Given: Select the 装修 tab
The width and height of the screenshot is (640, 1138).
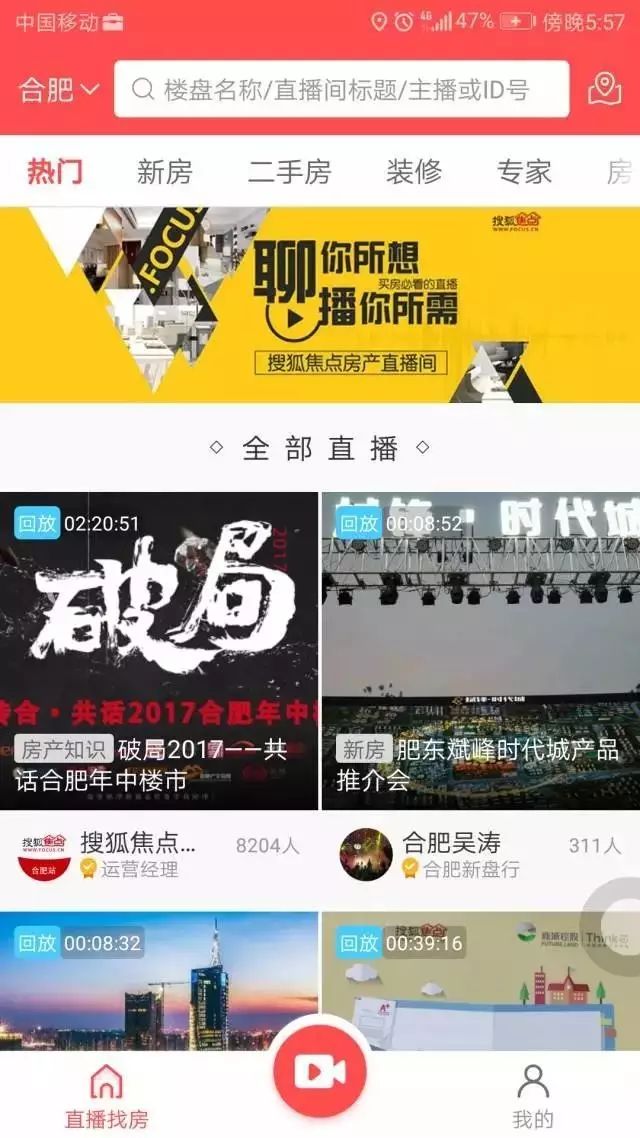Looking at the screenshot, I should 414,172.
